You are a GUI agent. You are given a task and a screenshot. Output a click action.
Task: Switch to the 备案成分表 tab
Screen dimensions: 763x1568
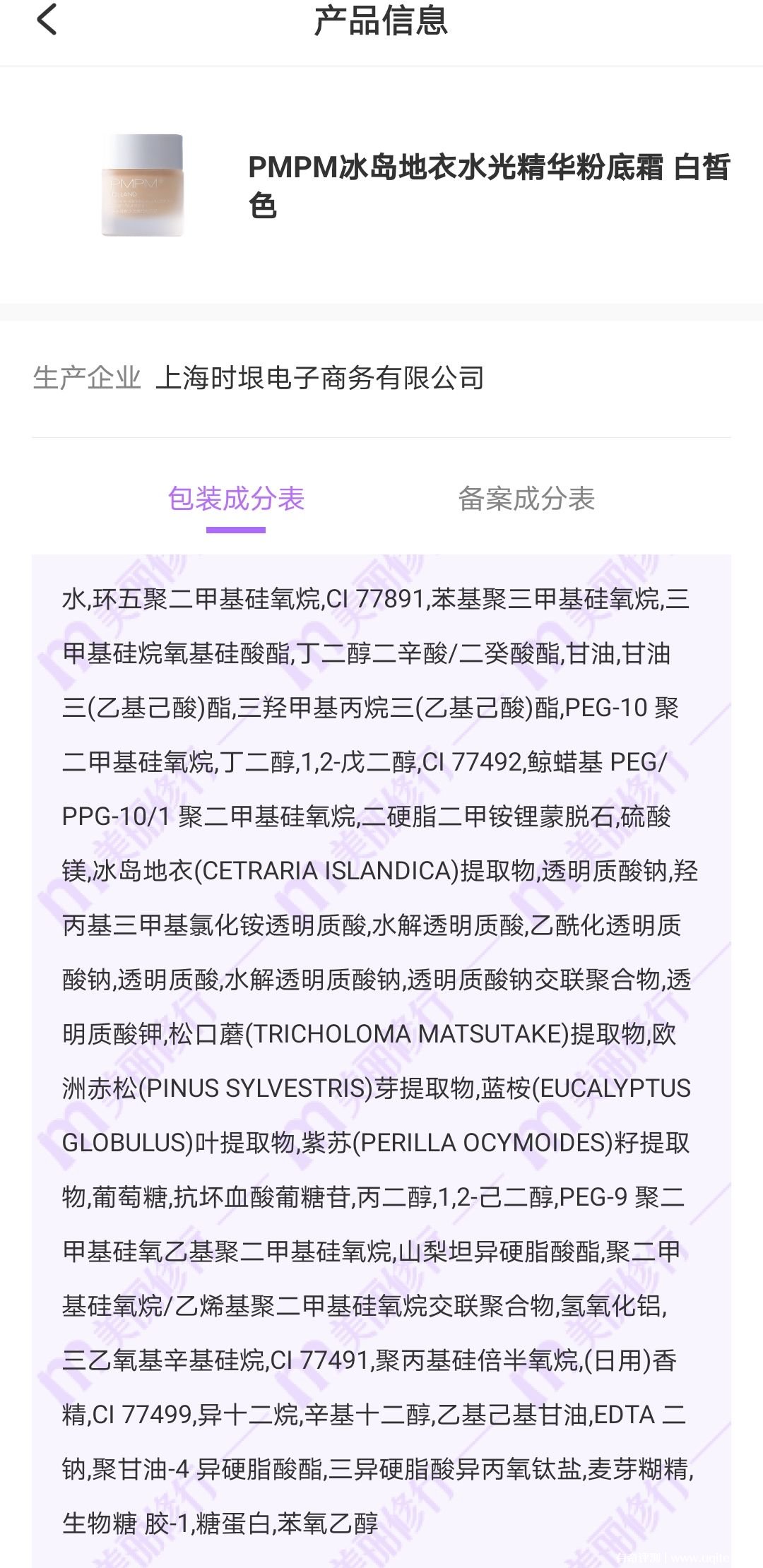tap(526, 499)
